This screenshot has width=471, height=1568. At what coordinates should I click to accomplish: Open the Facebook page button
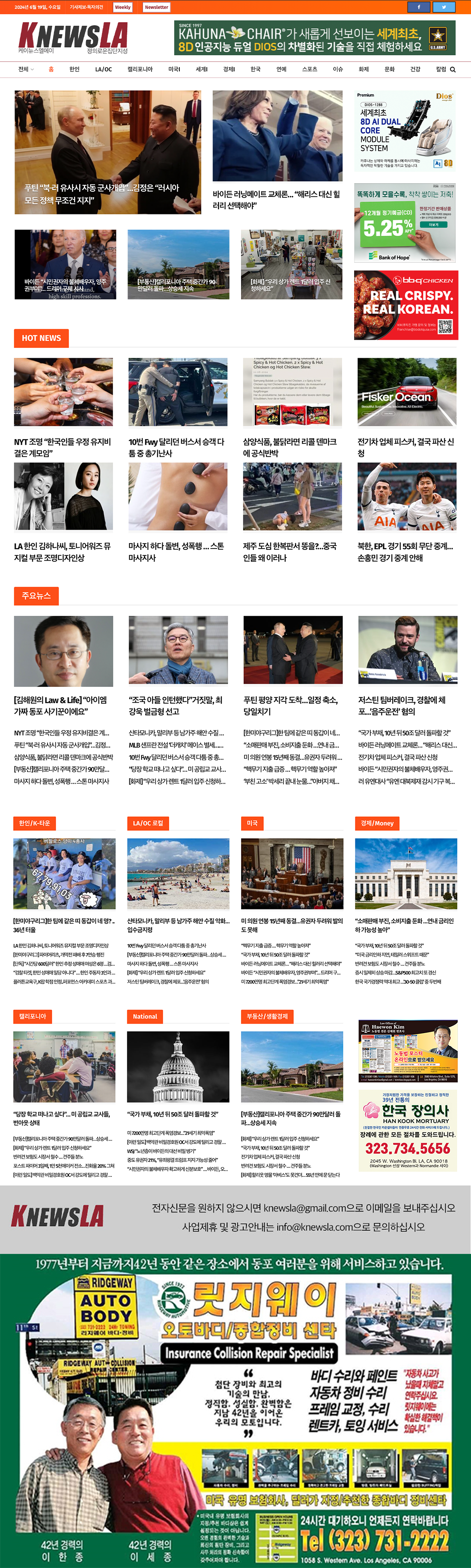point(418,7)
